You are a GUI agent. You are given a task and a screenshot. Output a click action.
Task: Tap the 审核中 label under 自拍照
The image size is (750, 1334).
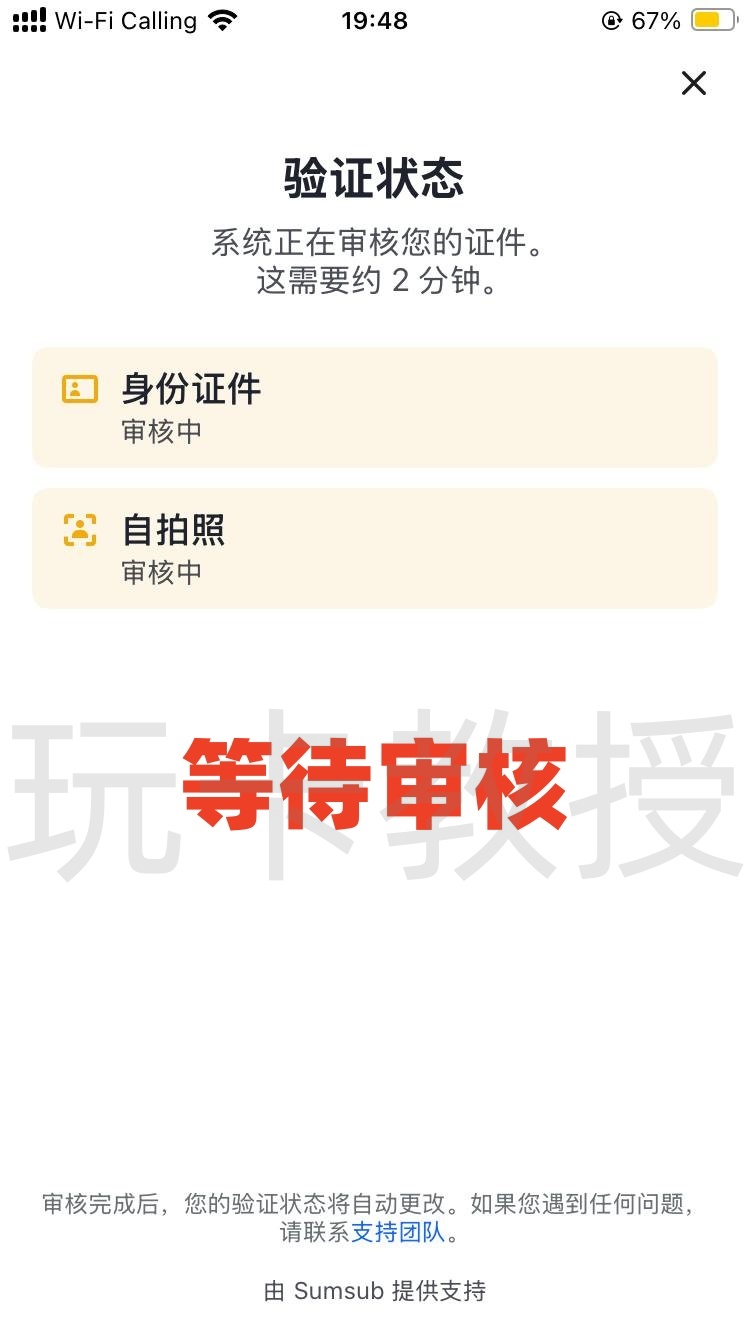click(x=160, y=570)
